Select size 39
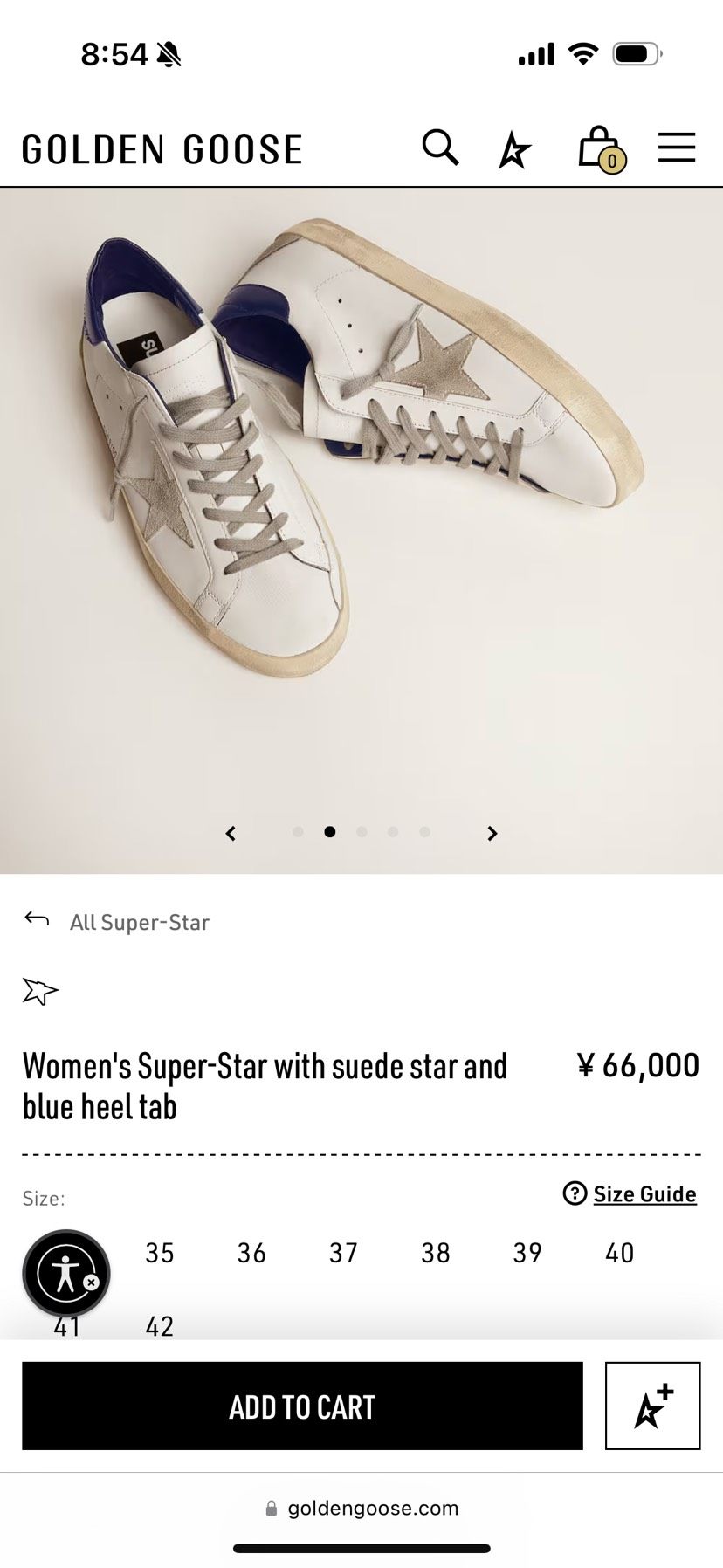This screenshot has height=1568, width=723. pyautogui.click(x=527, y=1253)
